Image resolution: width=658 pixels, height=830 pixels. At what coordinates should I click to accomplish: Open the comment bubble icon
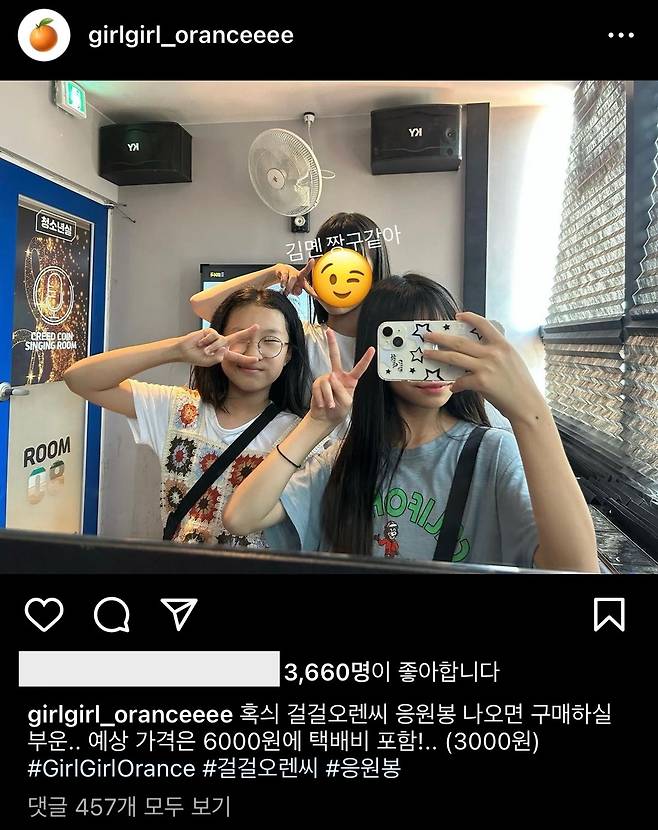pos(111,614)
